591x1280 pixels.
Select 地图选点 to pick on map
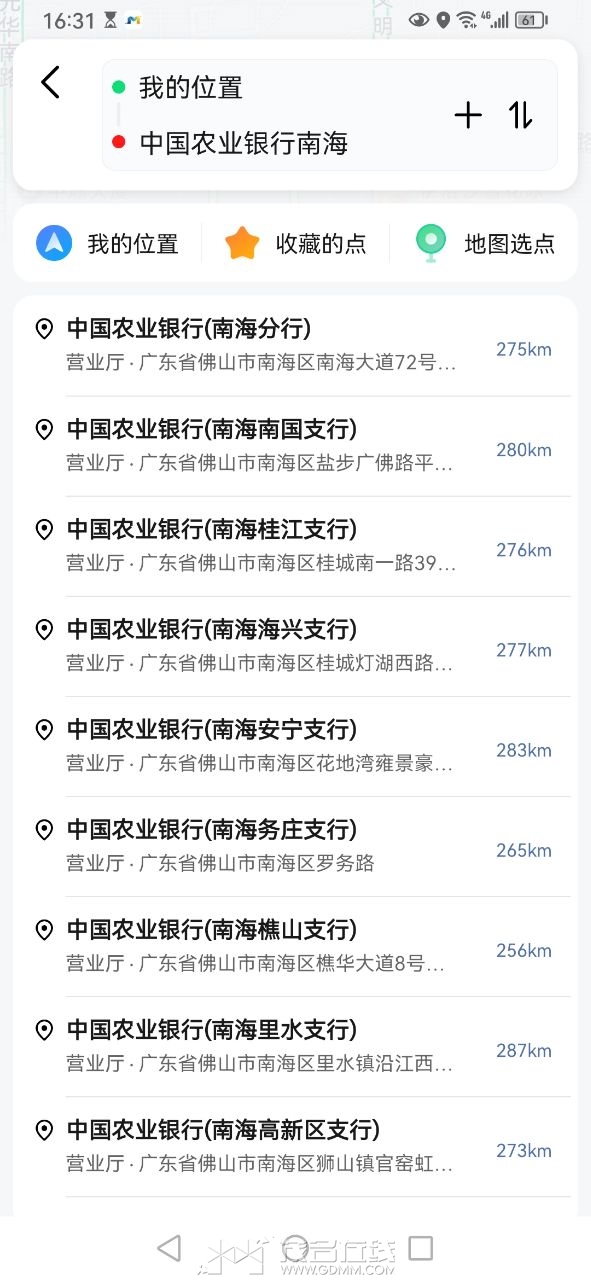coord(485,243)
